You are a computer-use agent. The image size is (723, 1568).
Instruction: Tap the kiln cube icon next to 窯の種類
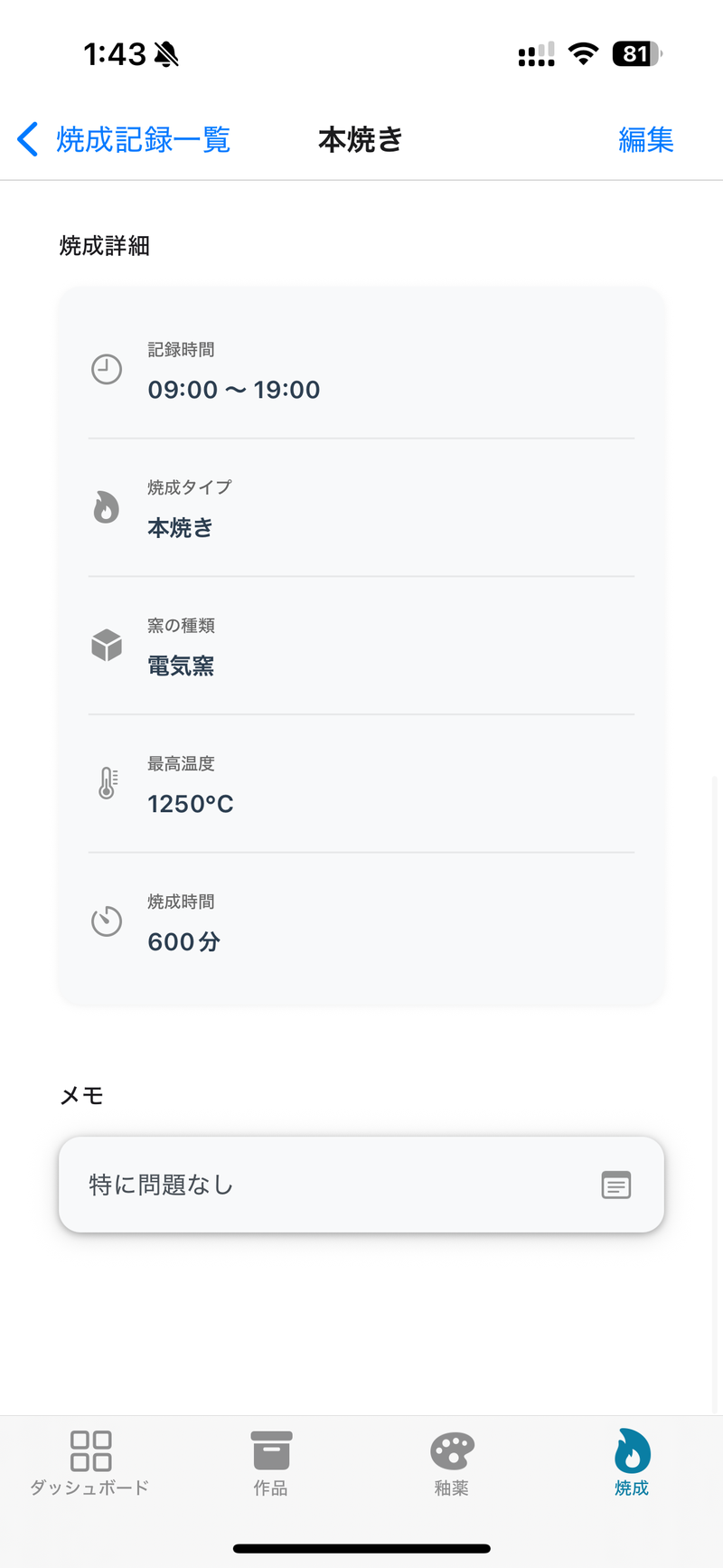[x=106, y=645]
